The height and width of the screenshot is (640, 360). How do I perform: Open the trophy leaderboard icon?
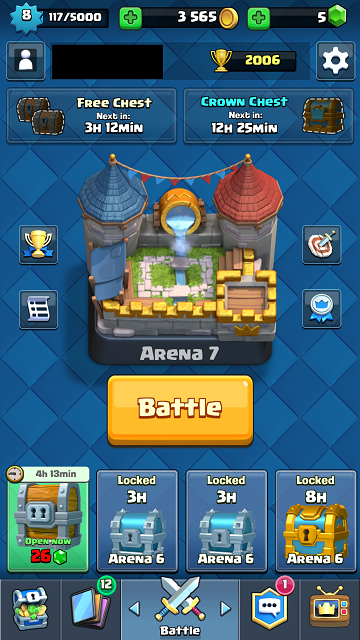coord(38,244)
